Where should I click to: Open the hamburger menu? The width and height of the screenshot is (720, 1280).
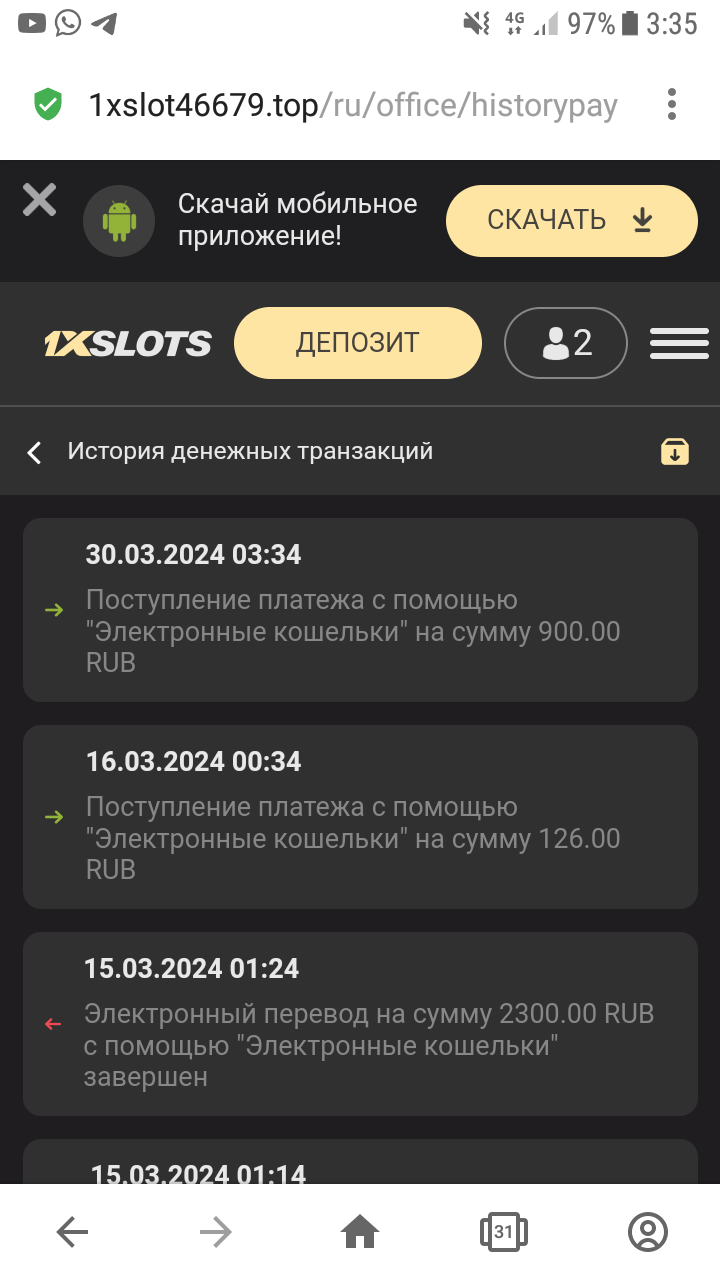pyautogui.click(x=679, y=343)
